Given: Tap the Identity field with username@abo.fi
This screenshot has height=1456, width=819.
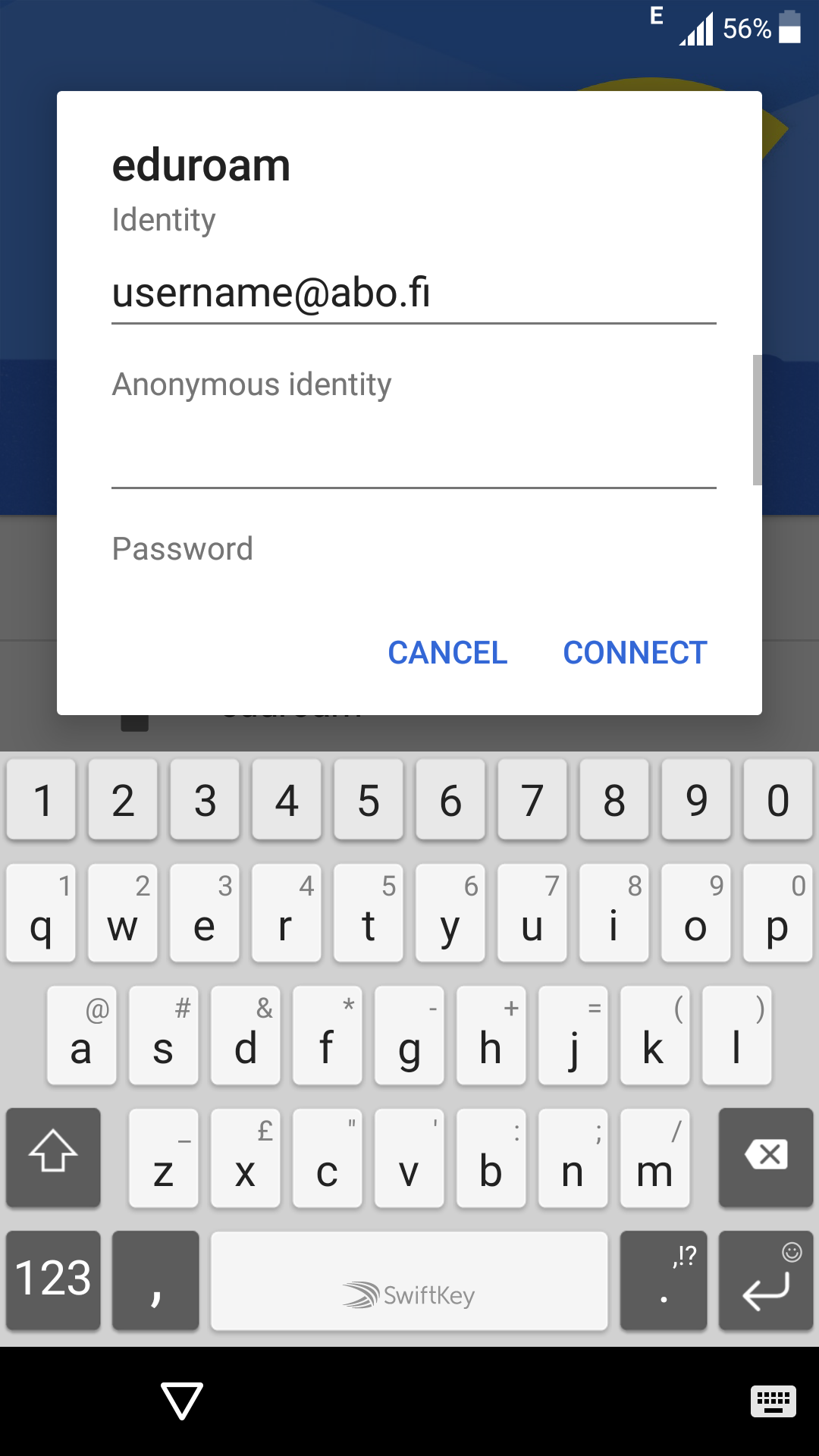Looking at the screenshot, I should (414, 293).
